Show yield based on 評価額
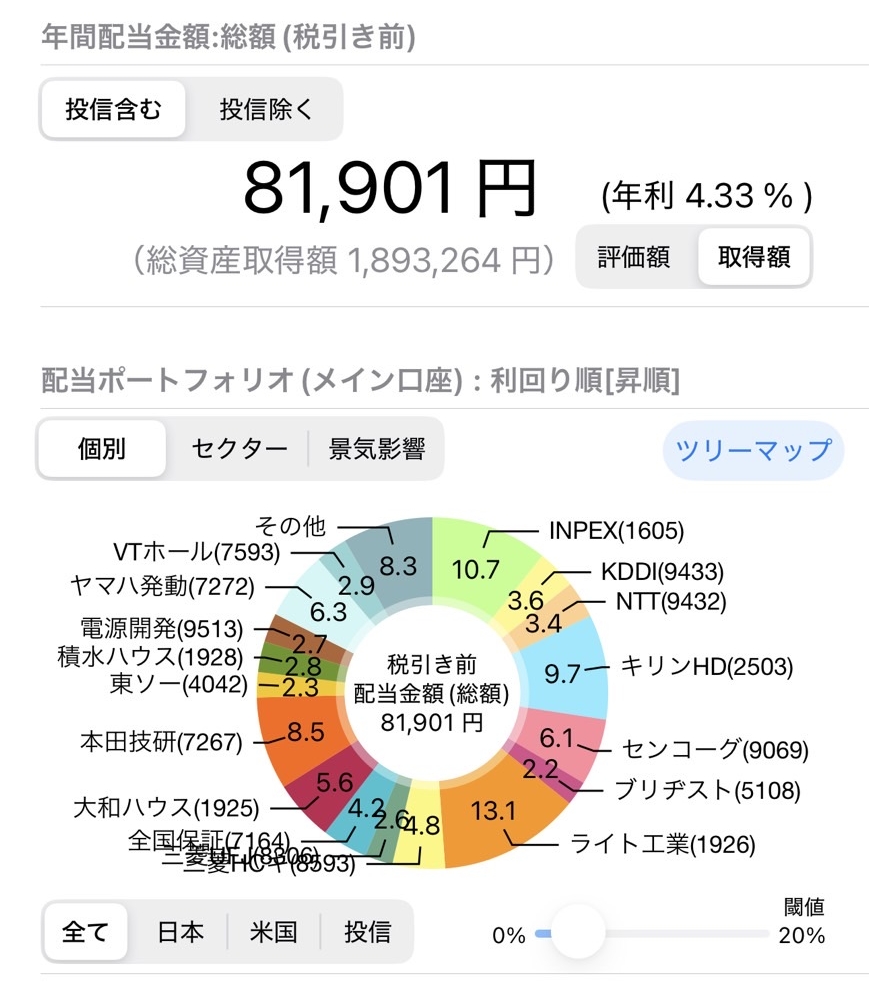The width and height of the screenshot is (869, 988). point(634,257)
